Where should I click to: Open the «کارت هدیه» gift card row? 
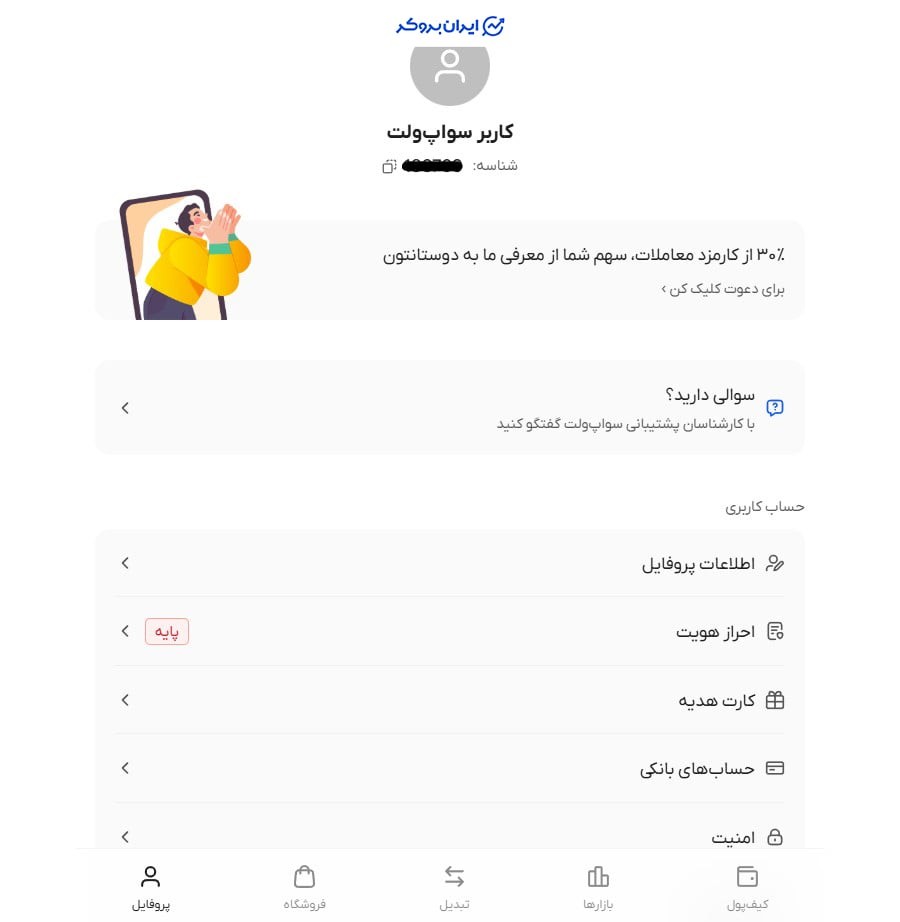coord(450,700)
